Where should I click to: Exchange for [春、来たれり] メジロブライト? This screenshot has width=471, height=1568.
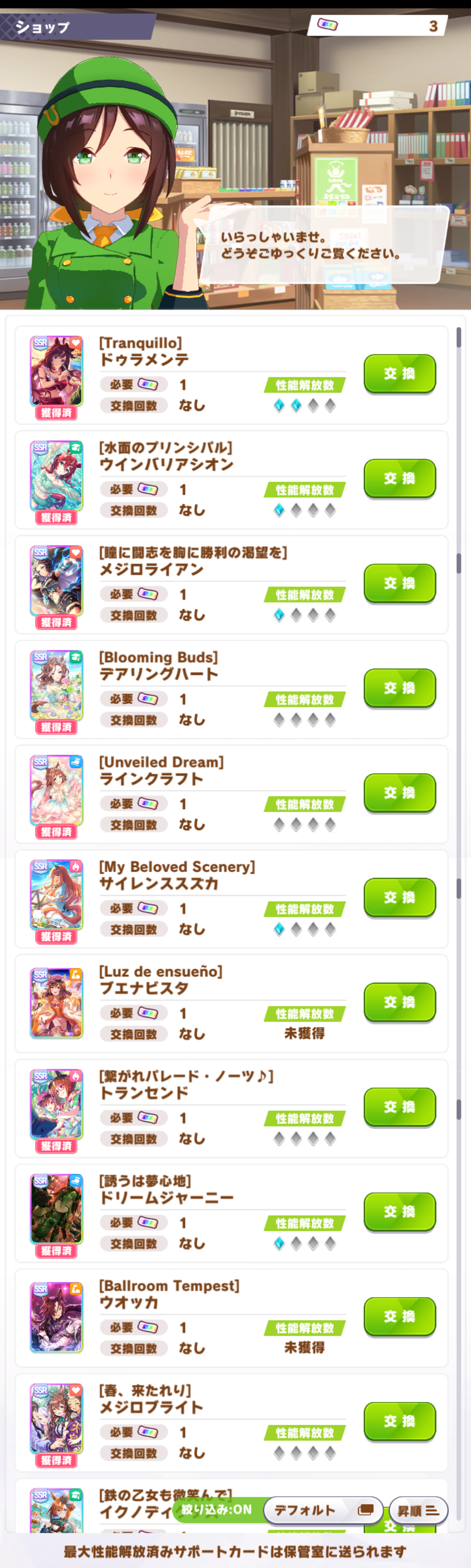(399, 1421)
